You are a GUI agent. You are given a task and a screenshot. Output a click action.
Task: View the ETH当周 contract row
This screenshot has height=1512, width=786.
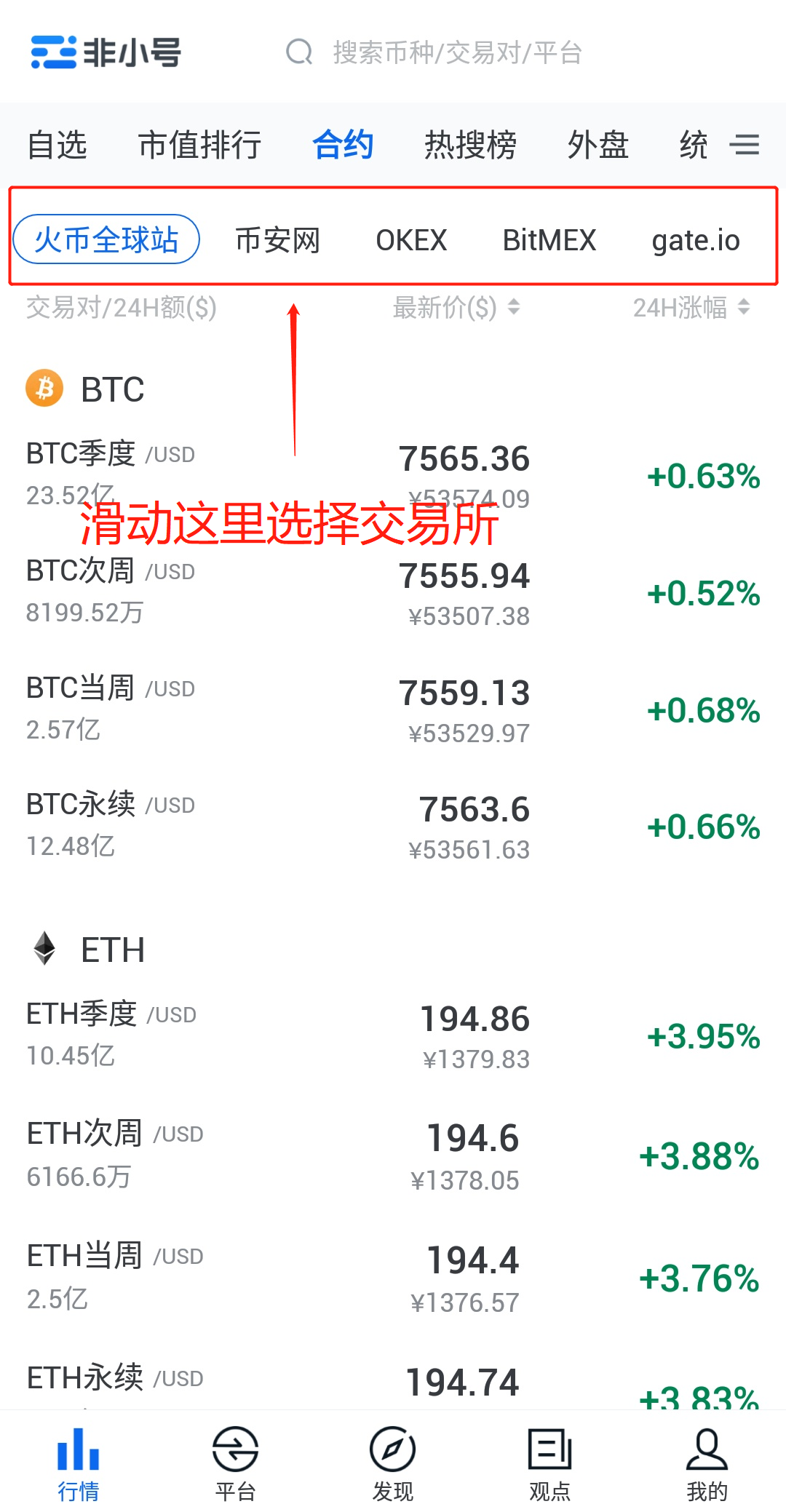point(393,1278)
